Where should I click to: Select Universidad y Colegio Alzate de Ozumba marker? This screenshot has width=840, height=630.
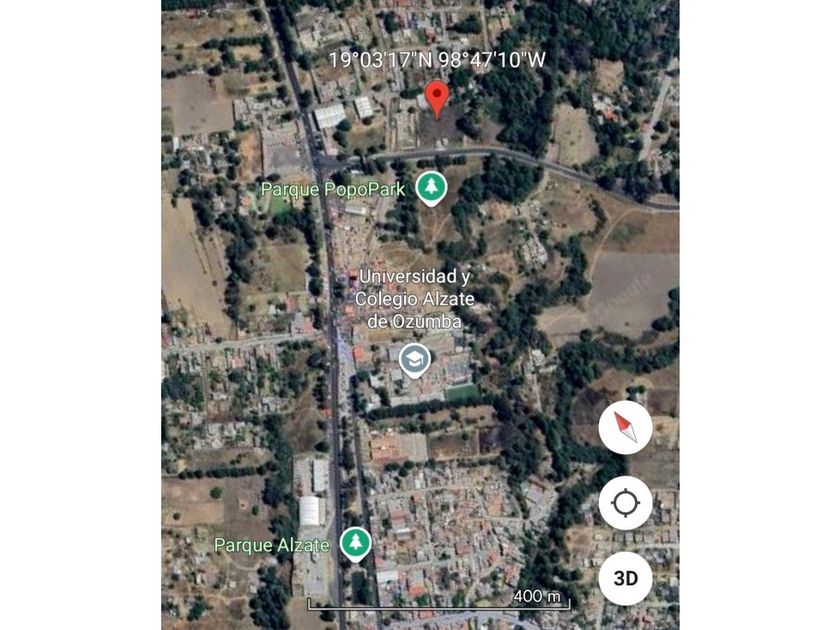pyautogui.click(x=414, y=360)
